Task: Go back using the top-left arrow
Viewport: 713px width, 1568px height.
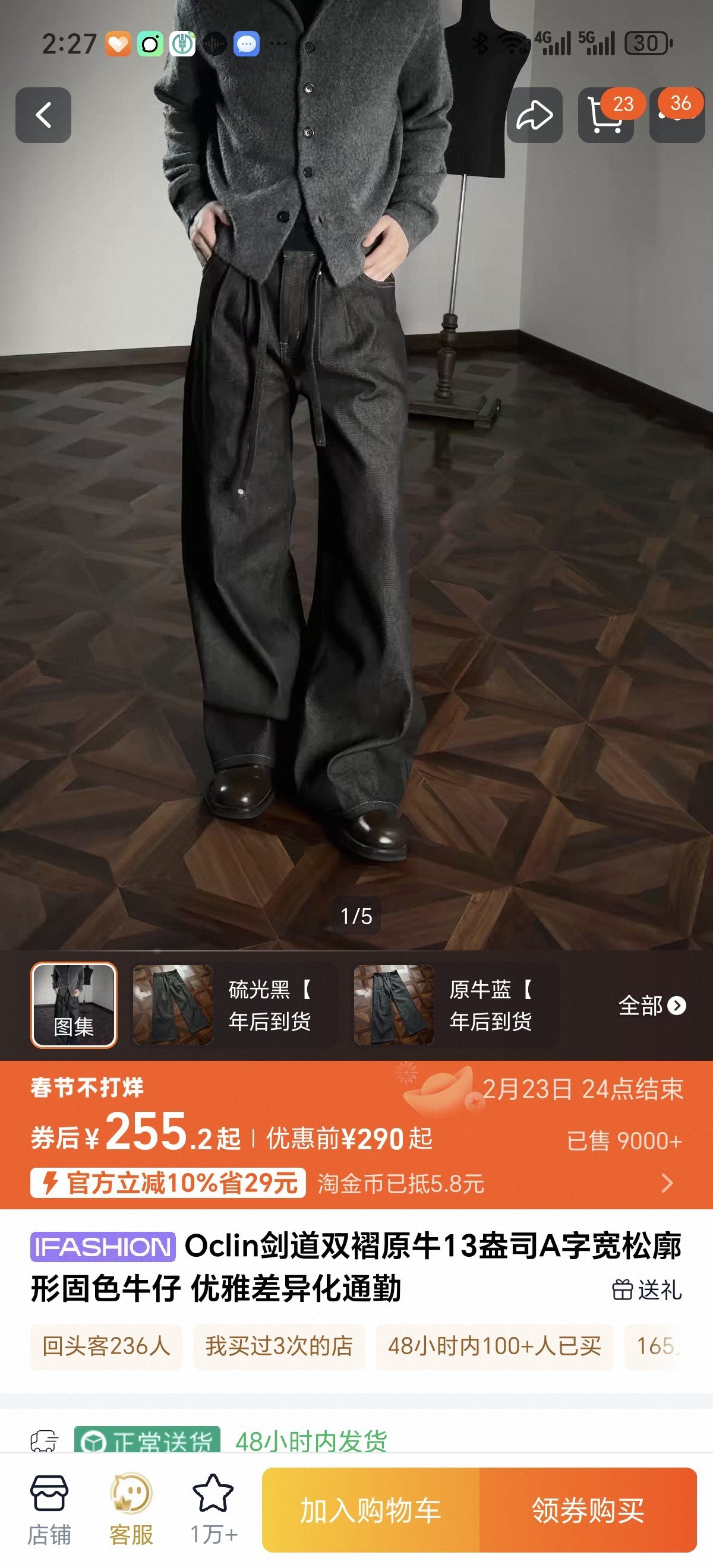Action: point(43,115)
